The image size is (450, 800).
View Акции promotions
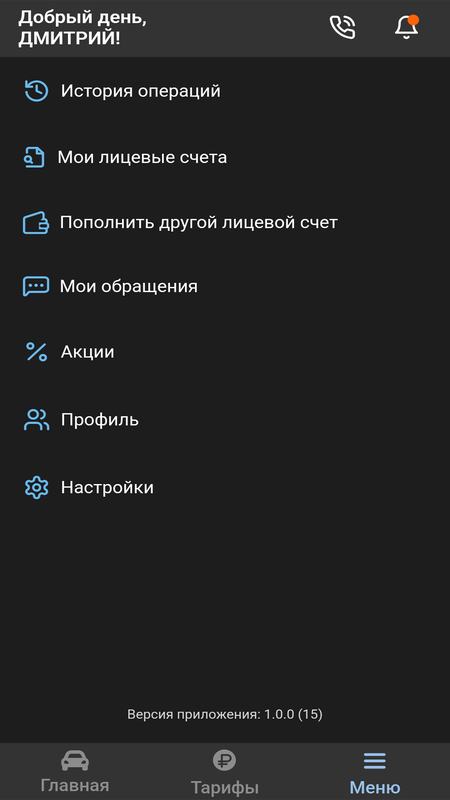click(x=225, y=352)
